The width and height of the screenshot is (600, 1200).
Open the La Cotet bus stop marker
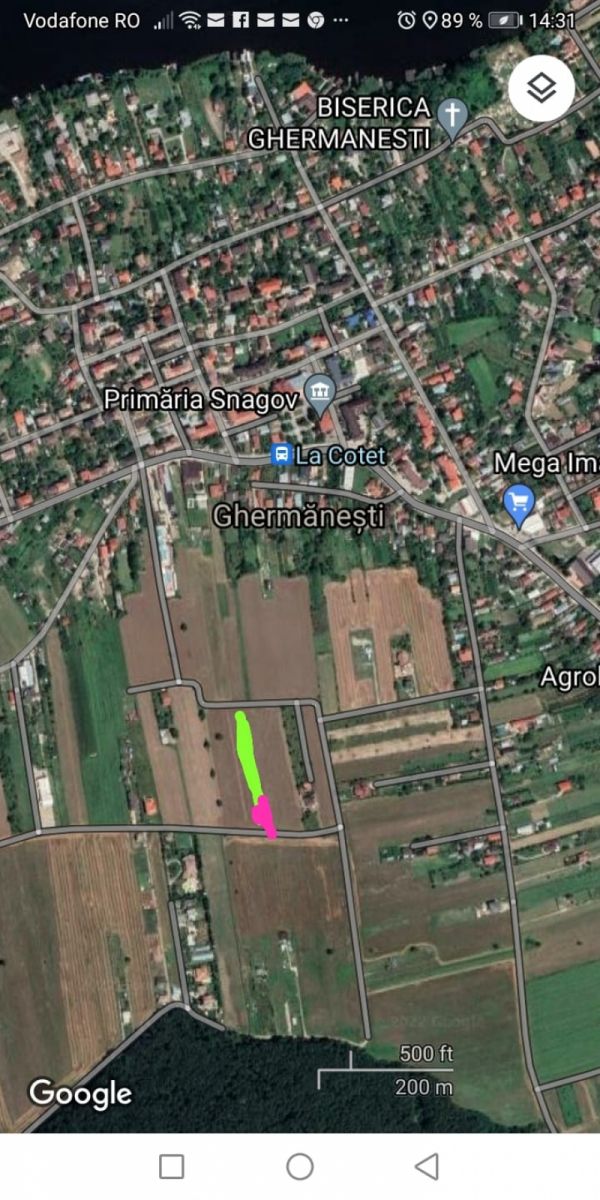click(283, 455)
